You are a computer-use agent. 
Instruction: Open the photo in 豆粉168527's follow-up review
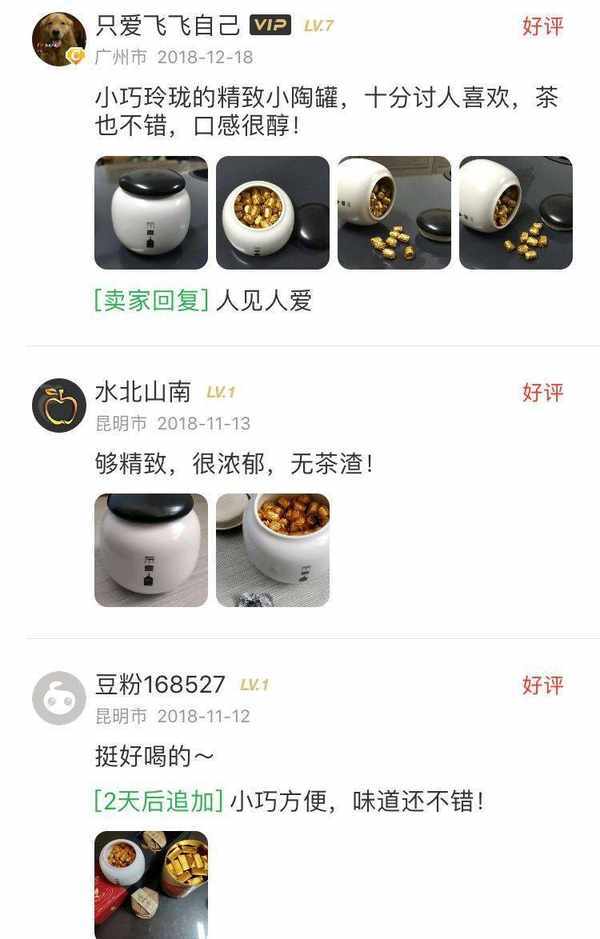click(151, 884)
